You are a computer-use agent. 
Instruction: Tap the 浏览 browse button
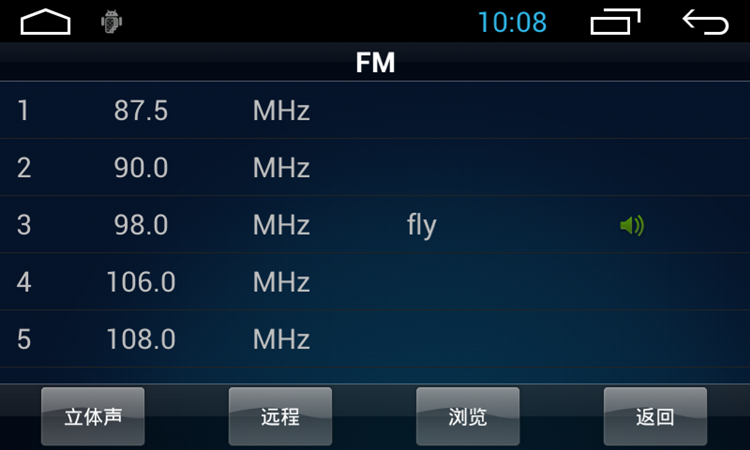[x=467, y=416]
